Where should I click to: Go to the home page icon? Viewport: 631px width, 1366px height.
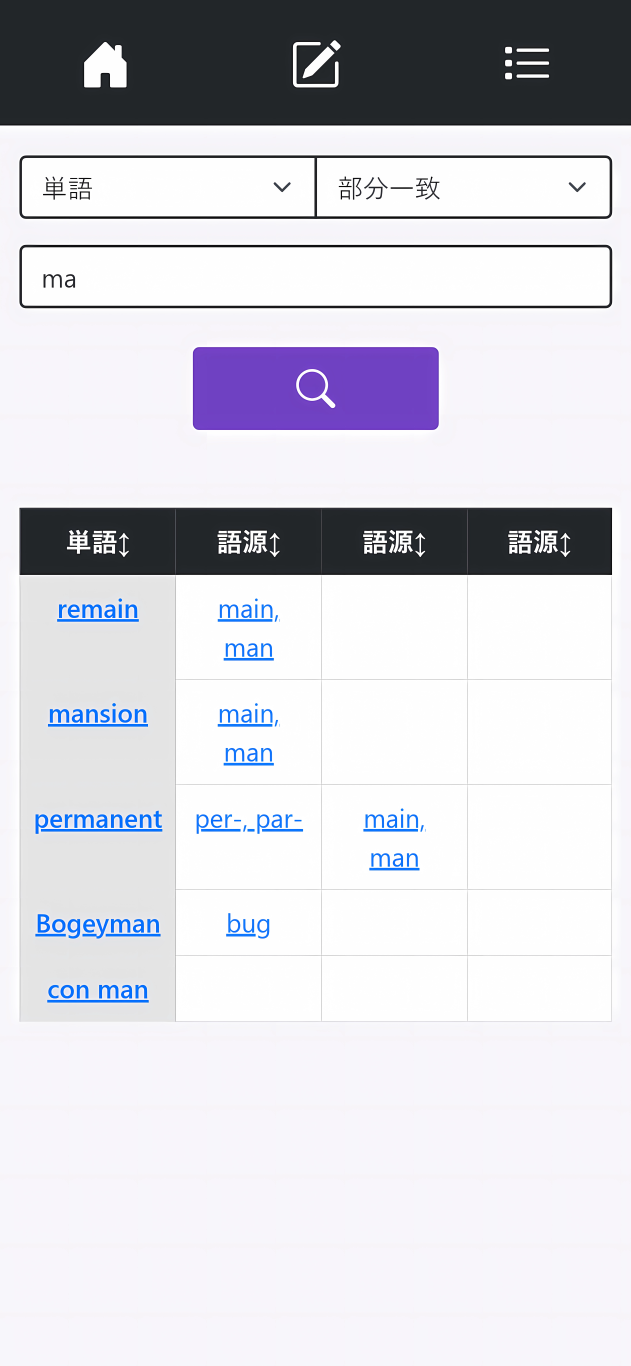point(105,63)
